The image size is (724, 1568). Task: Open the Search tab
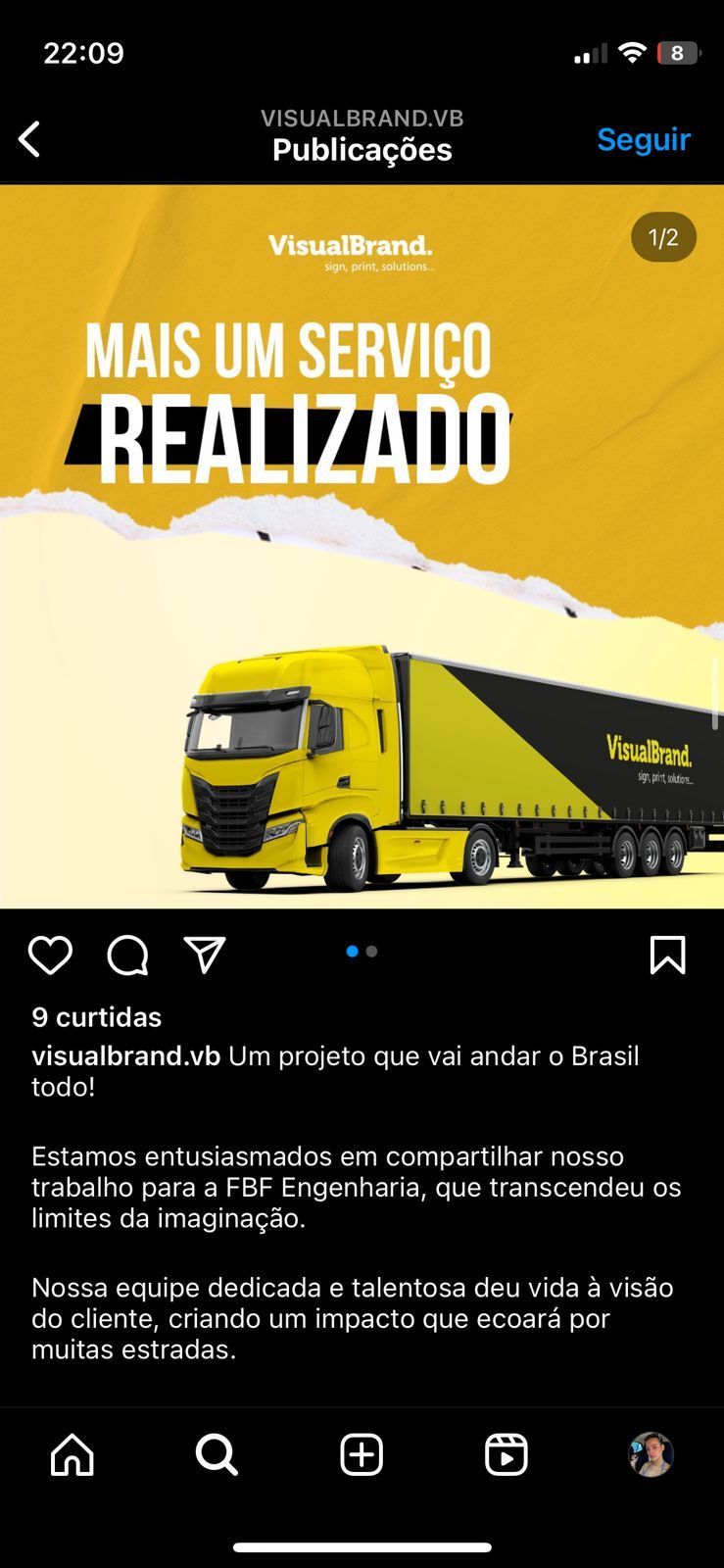217,1454
